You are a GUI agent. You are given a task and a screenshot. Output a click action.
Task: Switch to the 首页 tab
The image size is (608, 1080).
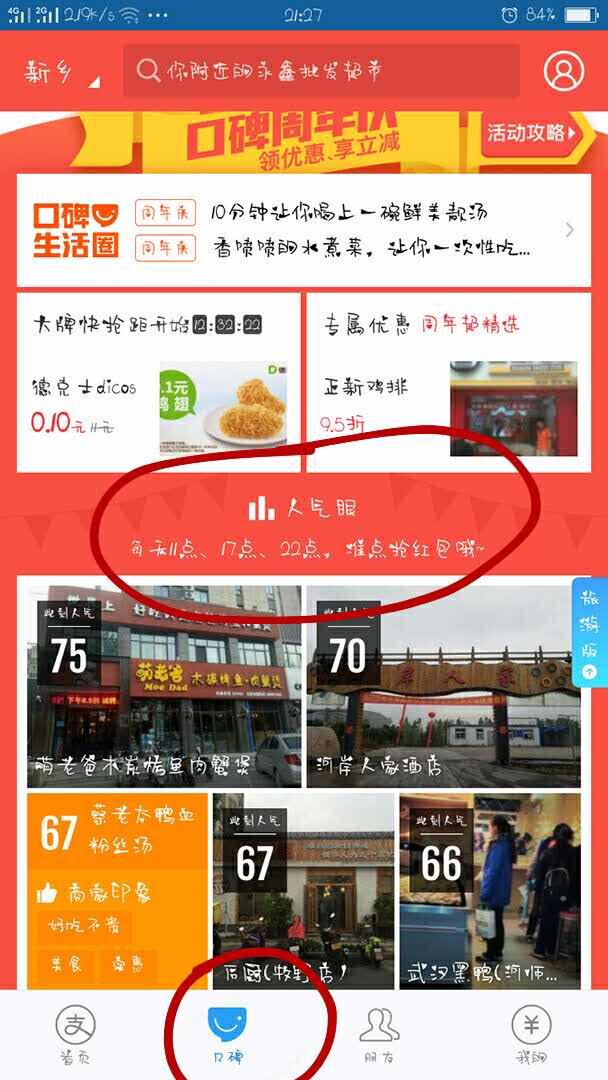[76, 1034]
